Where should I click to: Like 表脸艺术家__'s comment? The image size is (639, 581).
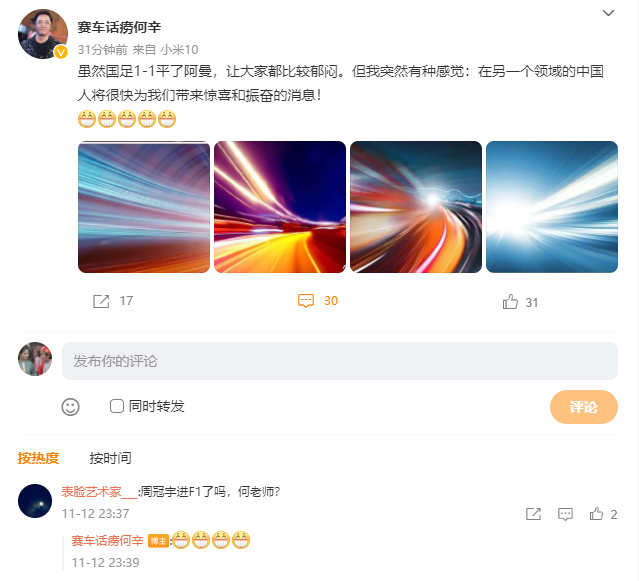point(597,514)
